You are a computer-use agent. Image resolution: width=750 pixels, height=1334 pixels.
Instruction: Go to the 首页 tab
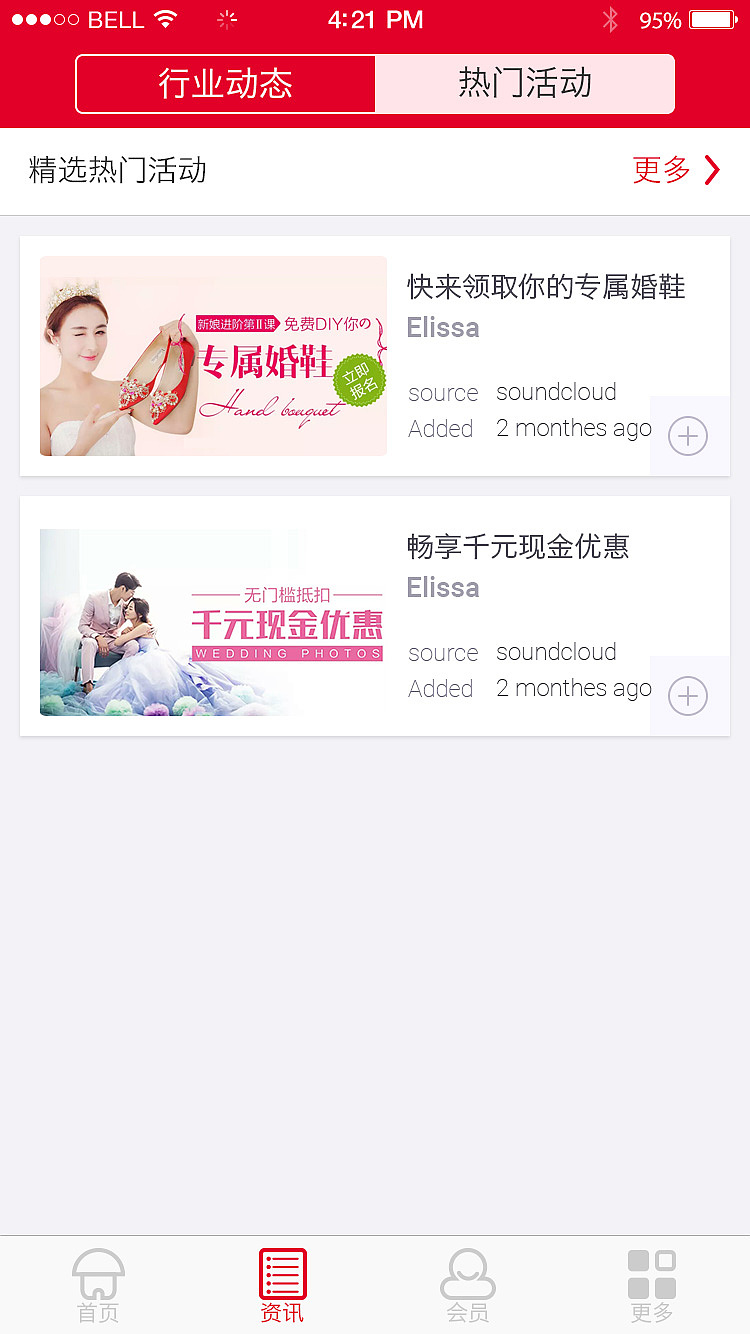(x=98, y=1286)
